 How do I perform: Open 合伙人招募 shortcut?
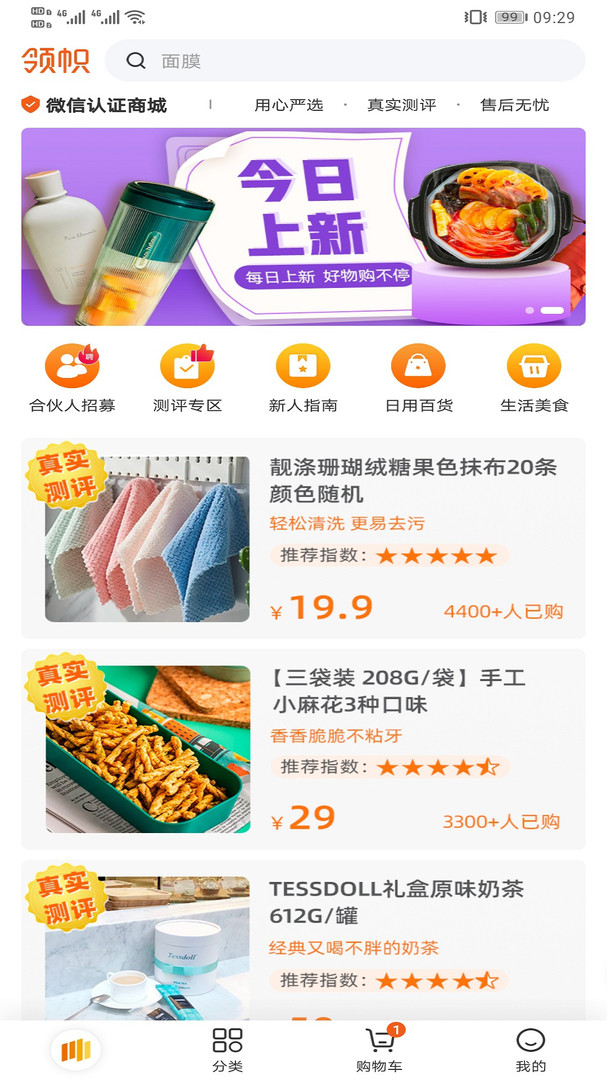click(x=72, y=378)
